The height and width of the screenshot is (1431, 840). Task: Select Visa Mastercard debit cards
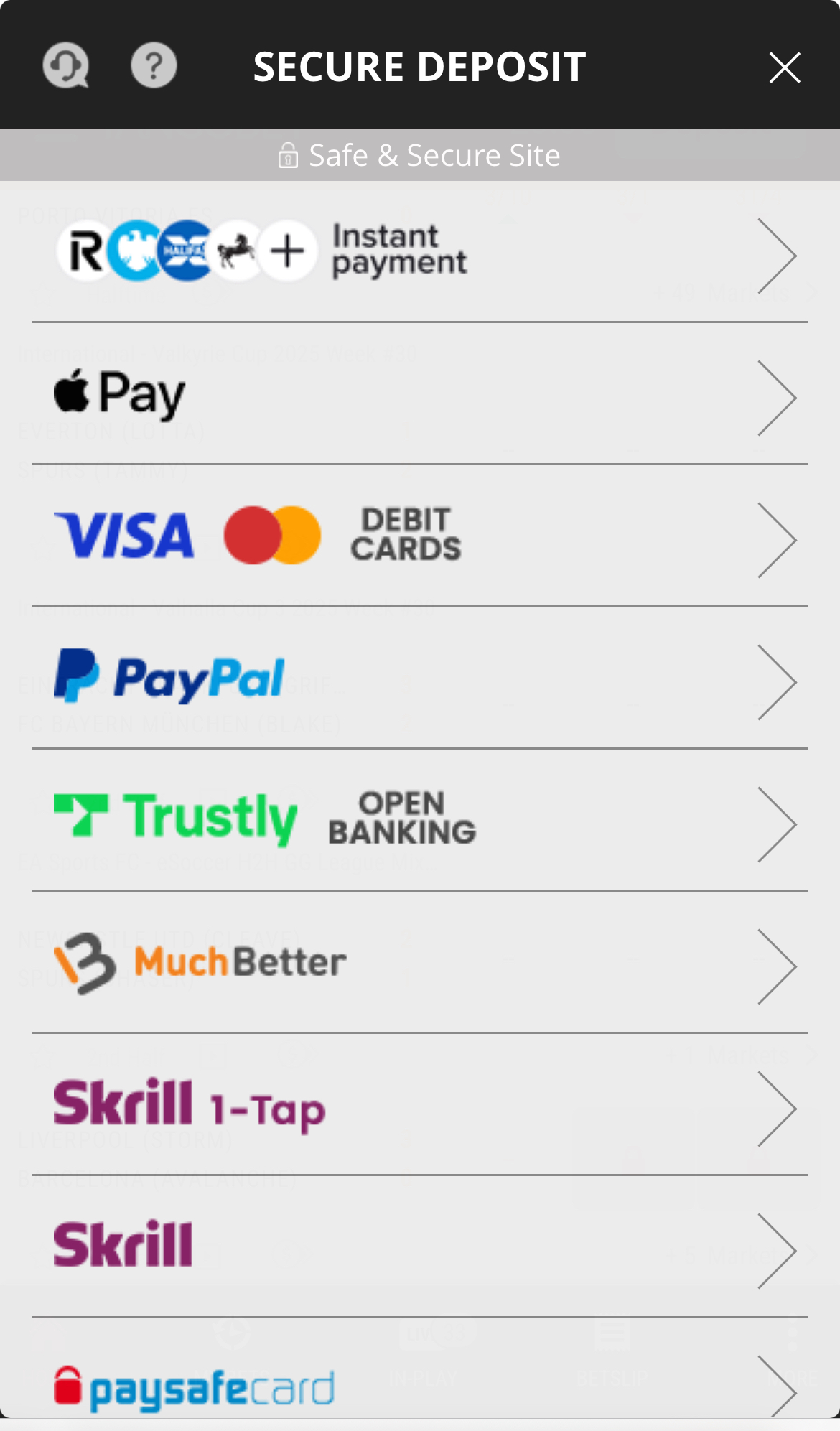tap(419, 536)
